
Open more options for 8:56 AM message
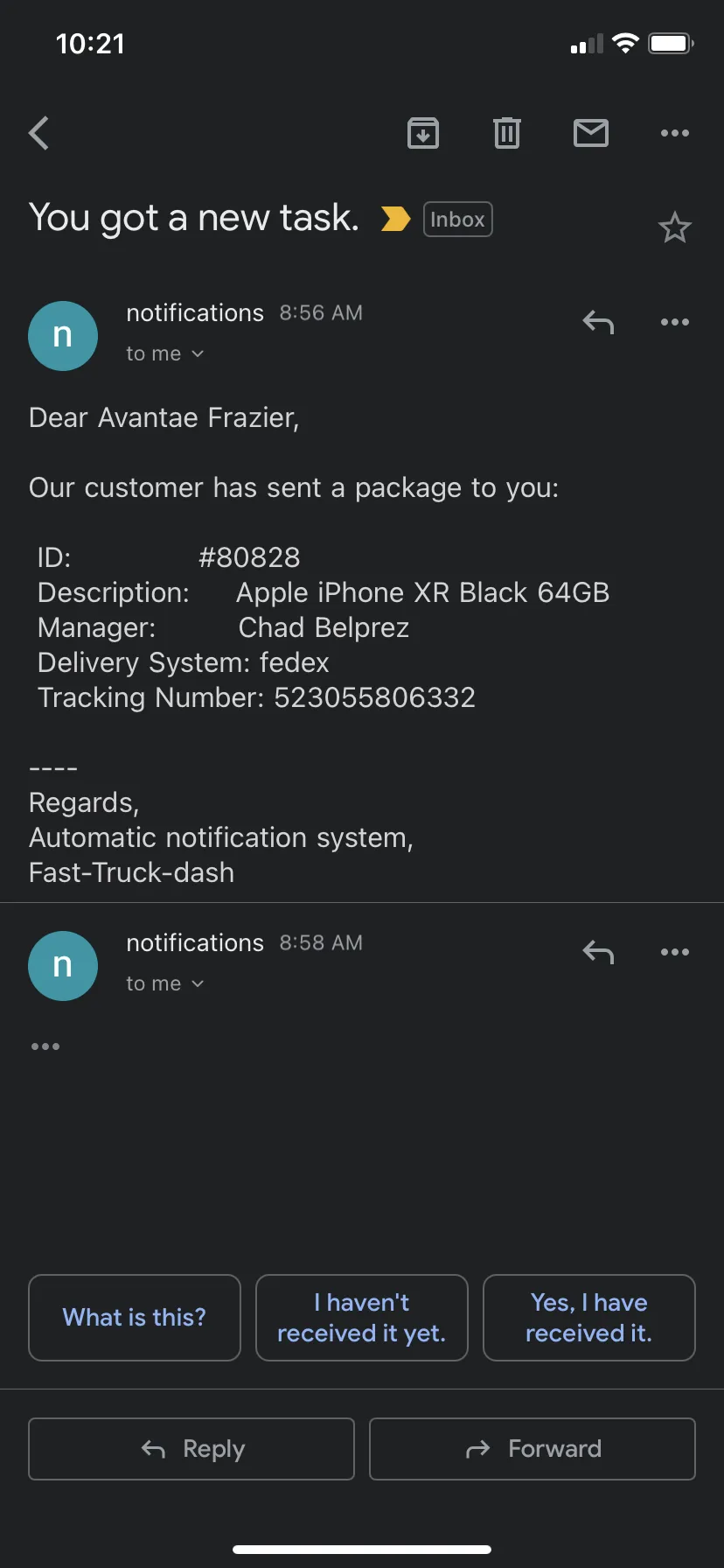675,322
